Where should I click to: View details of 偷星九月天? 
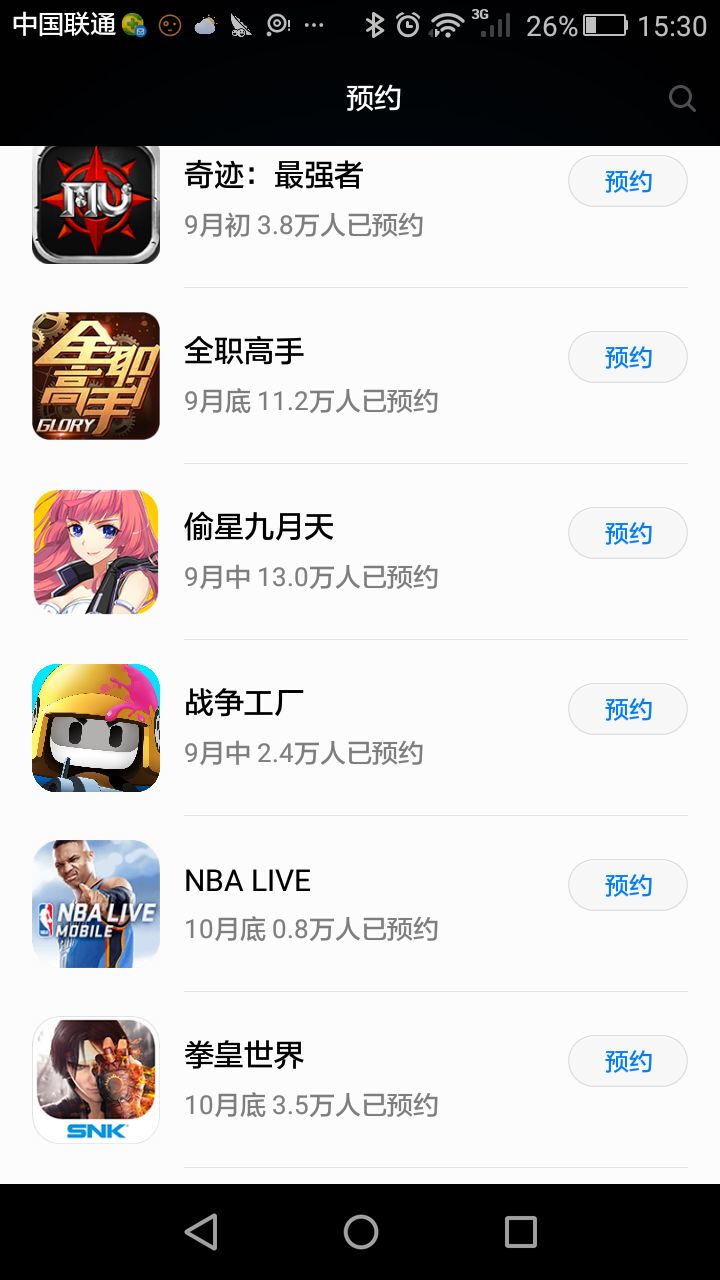tap(300, 552)
